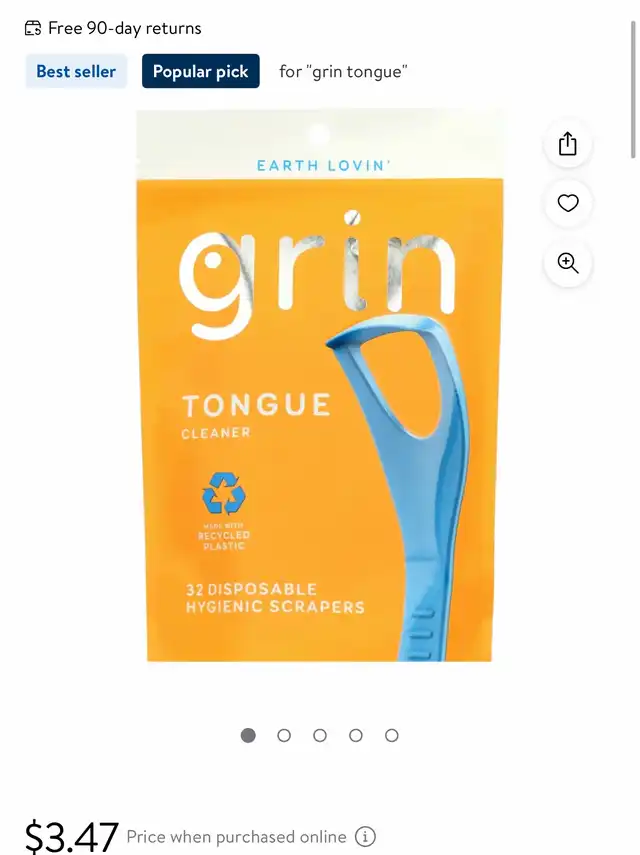640x855 pixels.
Task: Share this grin tongue cleaner product
Action: (568, 144)
